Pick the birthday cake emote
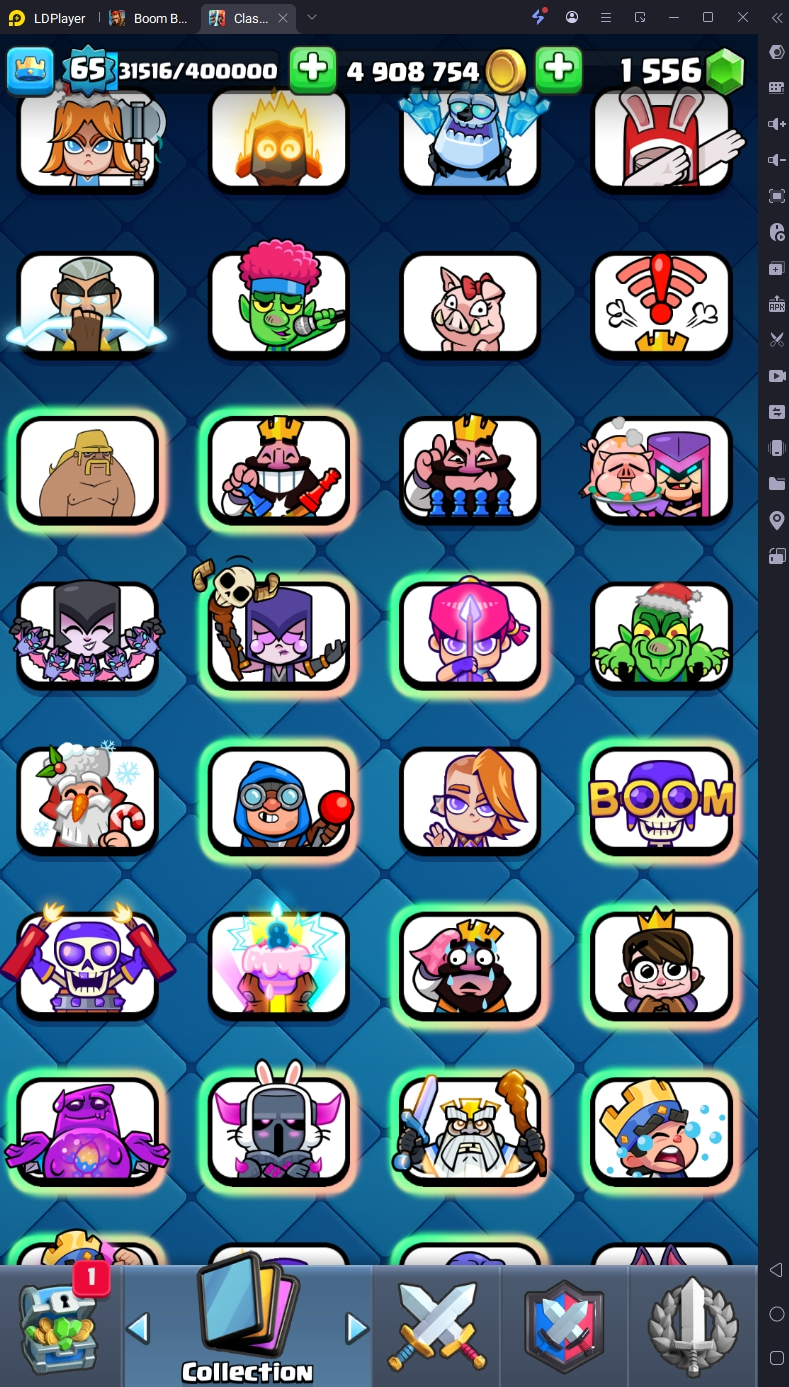789x1387 pixels. [279, 966]
